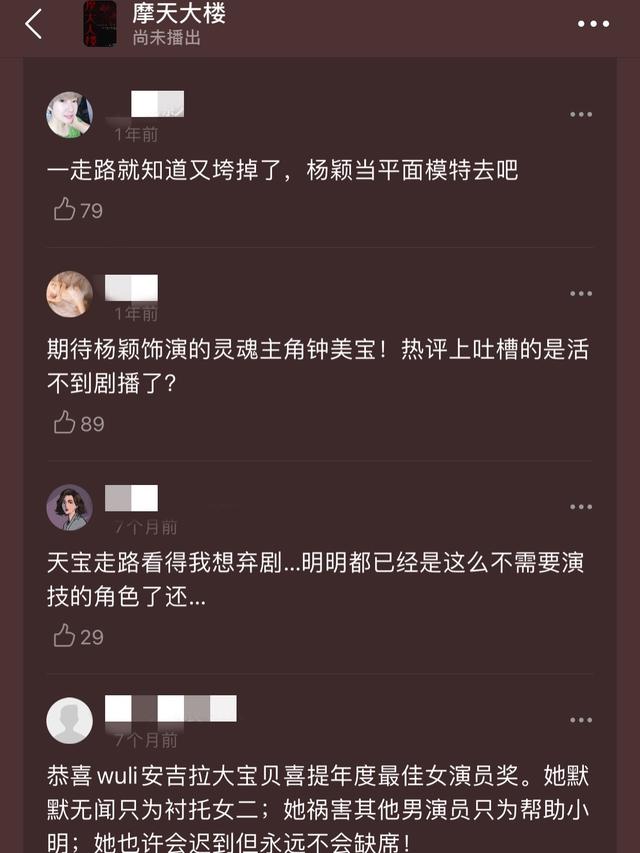Open more options on 期待杨颖饰演 comment
This screenshot has height=853, width=640.
[x=581, y=294]
